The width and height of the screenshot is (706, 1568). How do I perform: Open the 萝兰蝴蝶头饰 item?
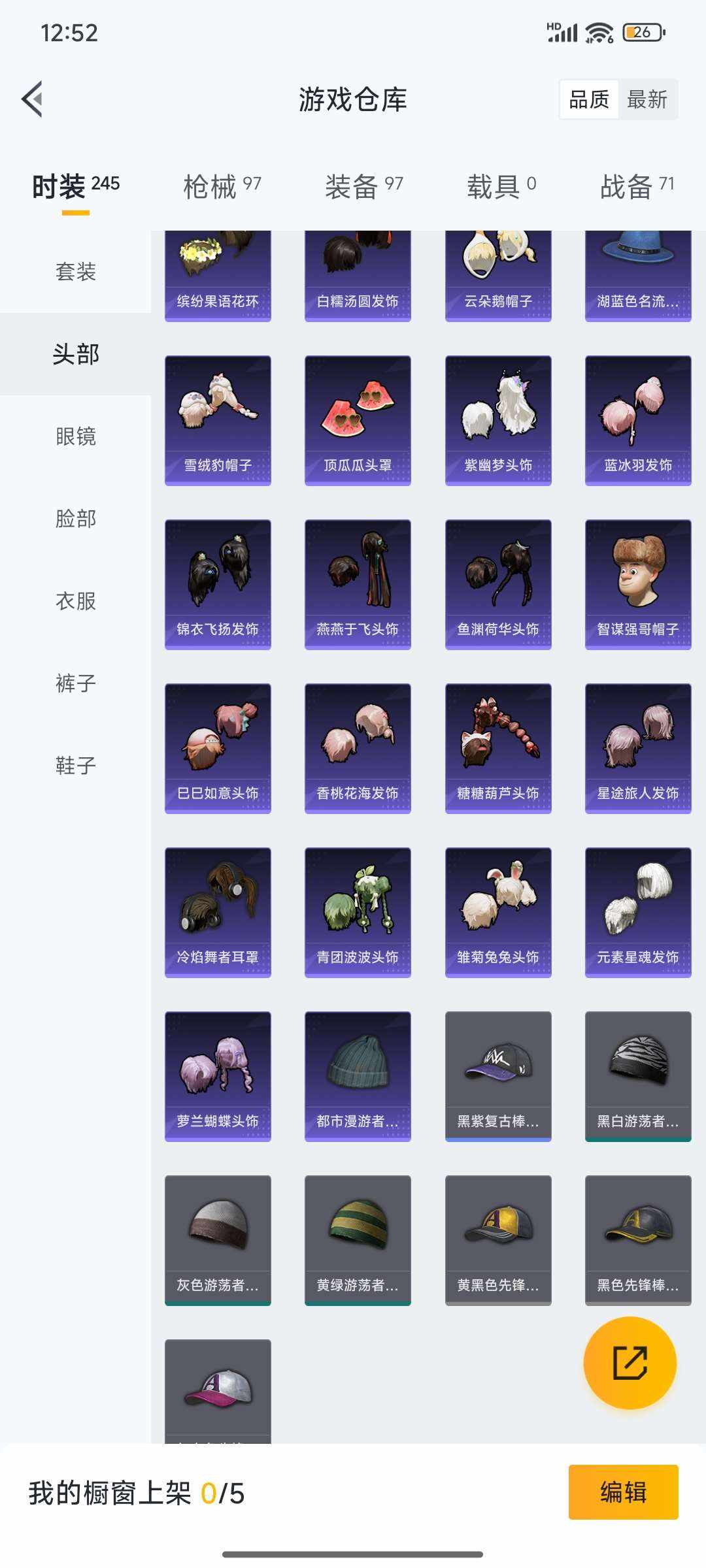[218, 1076]
